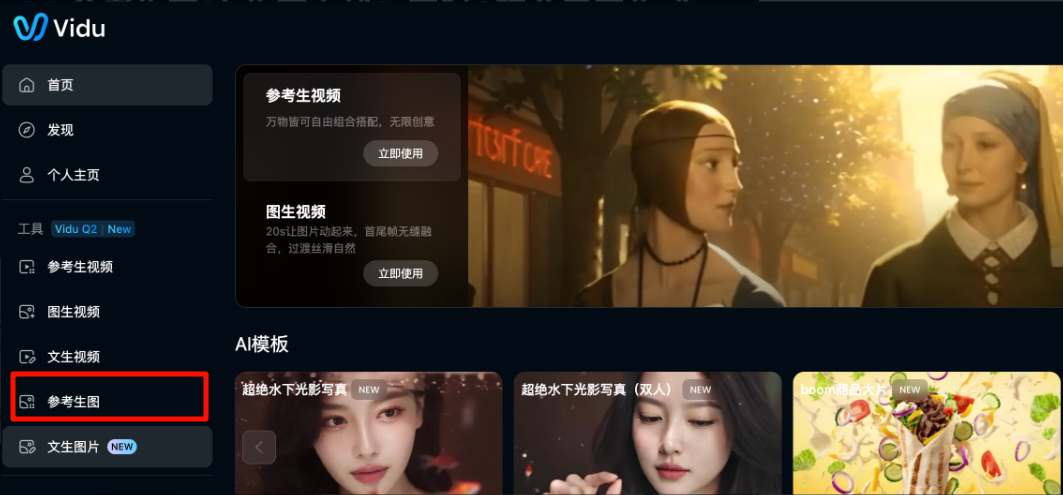Tap 立即使用 under 图生视频 banner

400,273
